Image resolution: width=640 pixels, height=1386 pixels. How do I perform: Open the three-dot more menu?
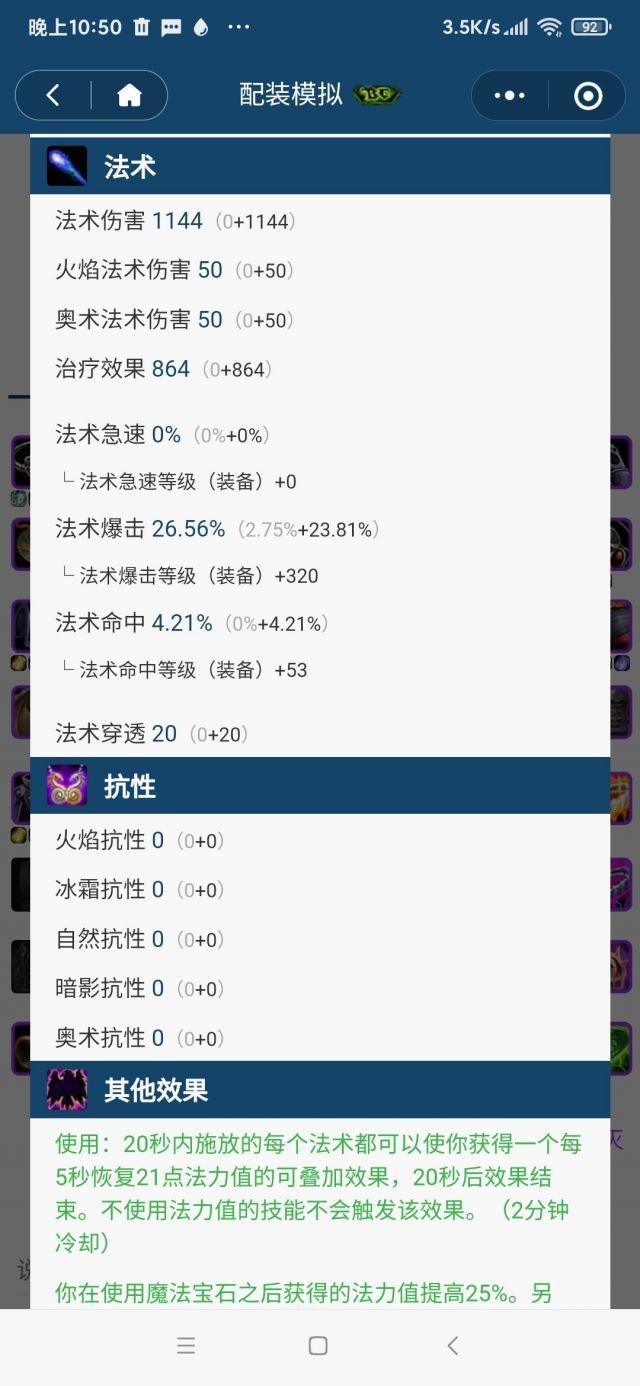tap(509, 96)
